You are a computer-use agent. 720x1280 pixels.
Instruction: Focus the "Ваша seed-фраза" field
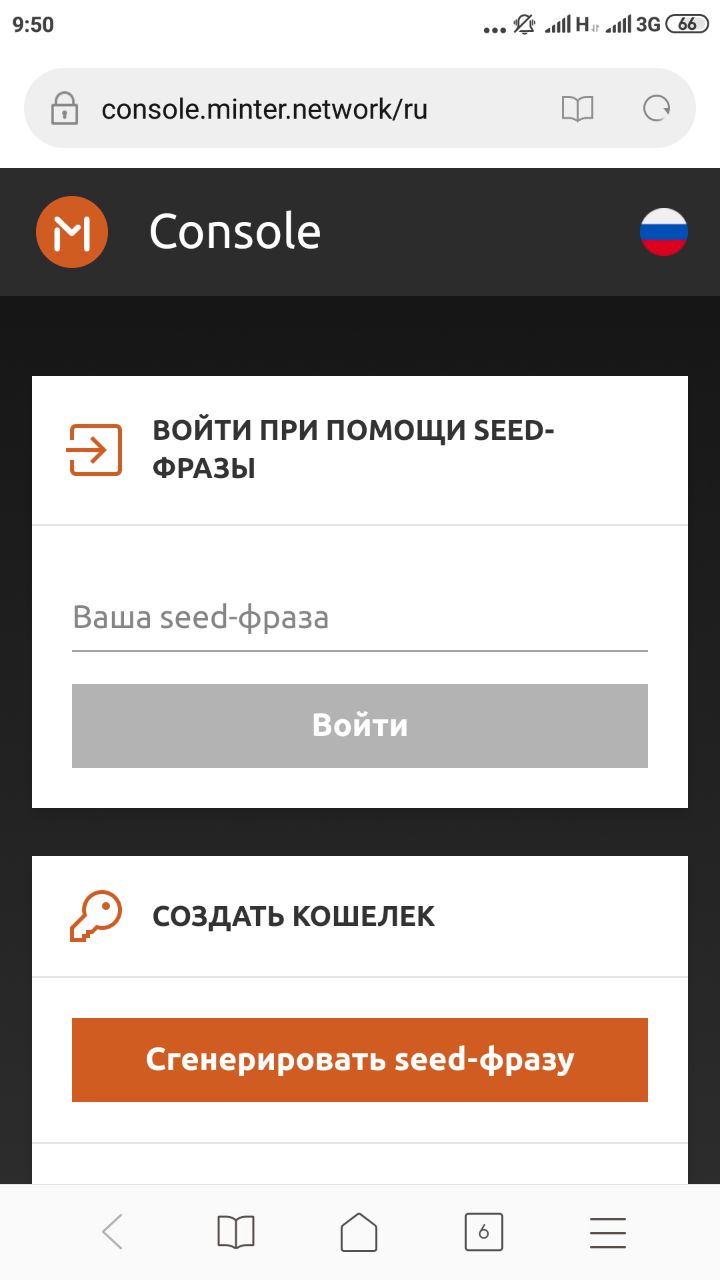click(360, 618)
